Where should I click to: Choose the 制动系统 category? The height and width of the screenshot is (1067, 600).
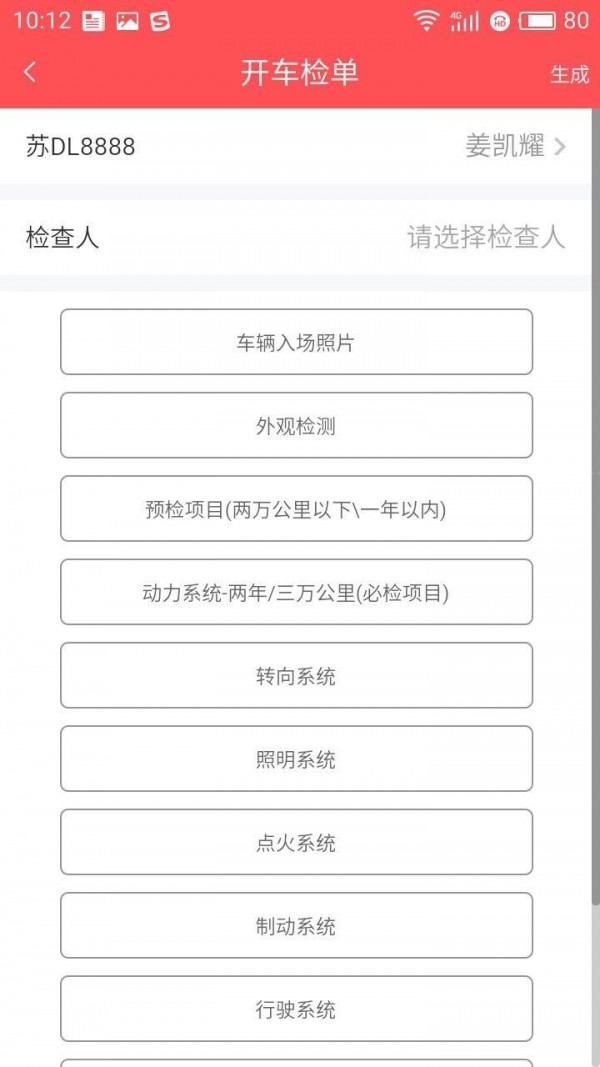(x=296, y=926)
